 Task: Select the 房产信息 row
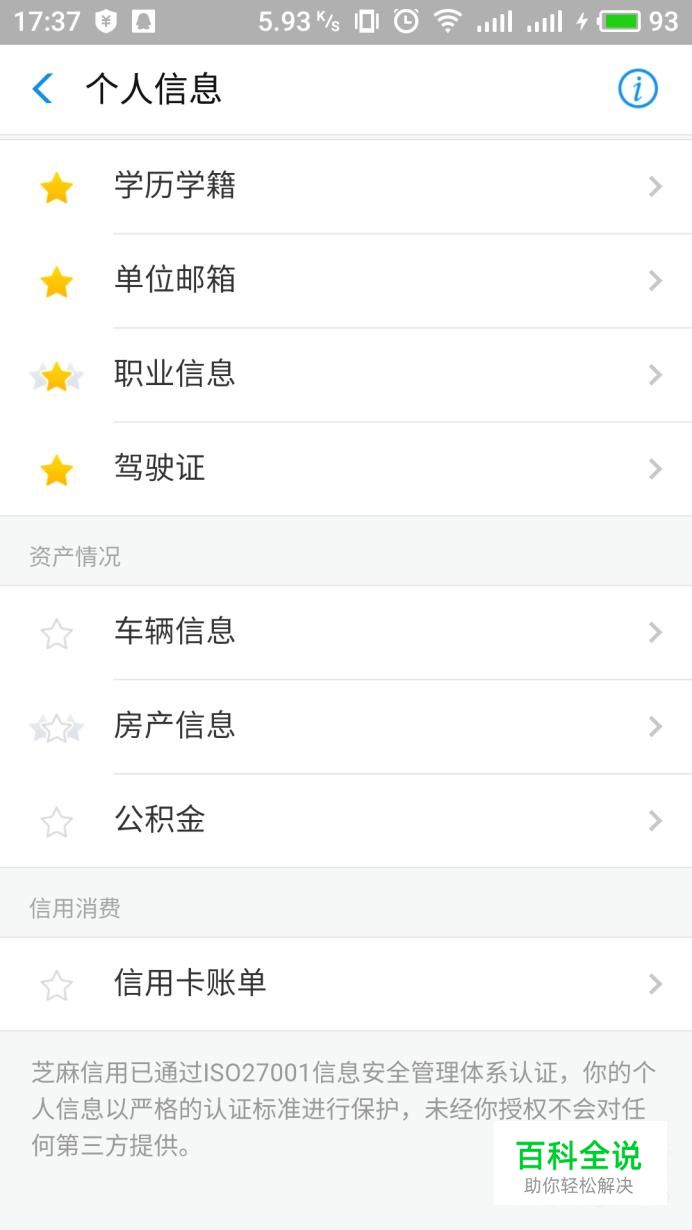[x=346, y=727]
